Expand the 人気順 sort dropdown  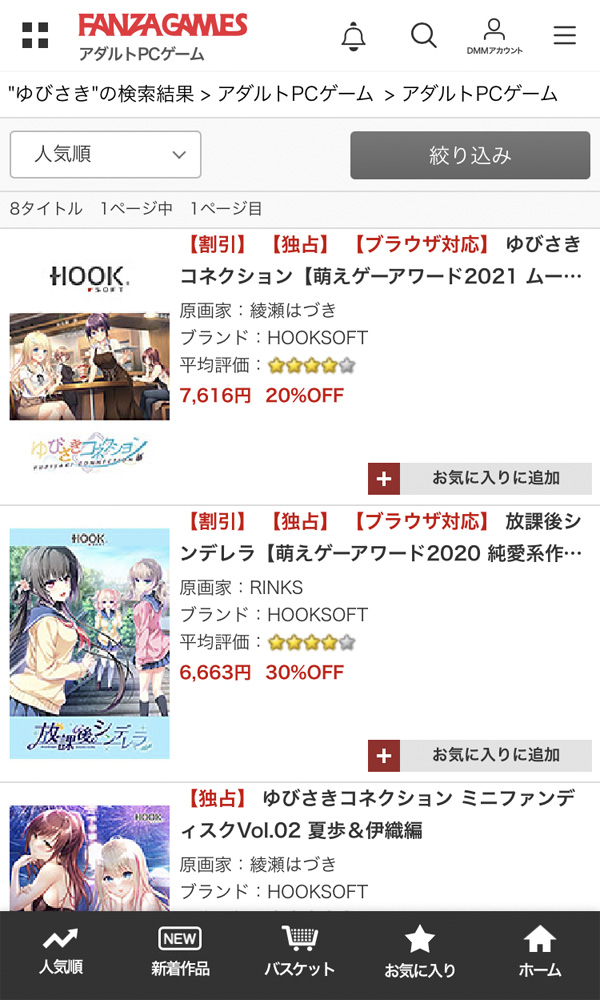pyautogui.click(x=106, y=154)
